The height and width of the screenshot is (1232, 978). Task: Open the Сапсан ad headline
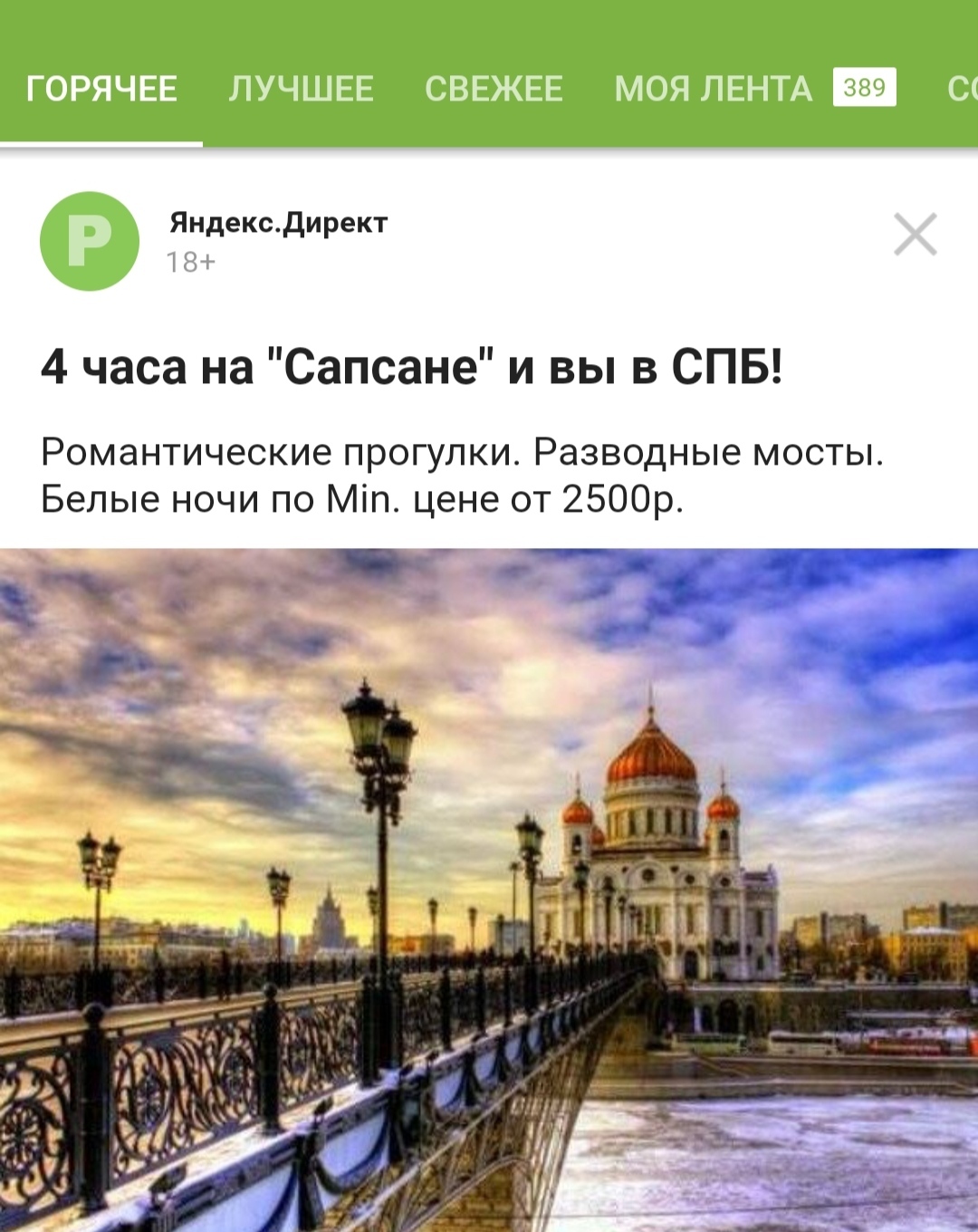coord(411,367)
